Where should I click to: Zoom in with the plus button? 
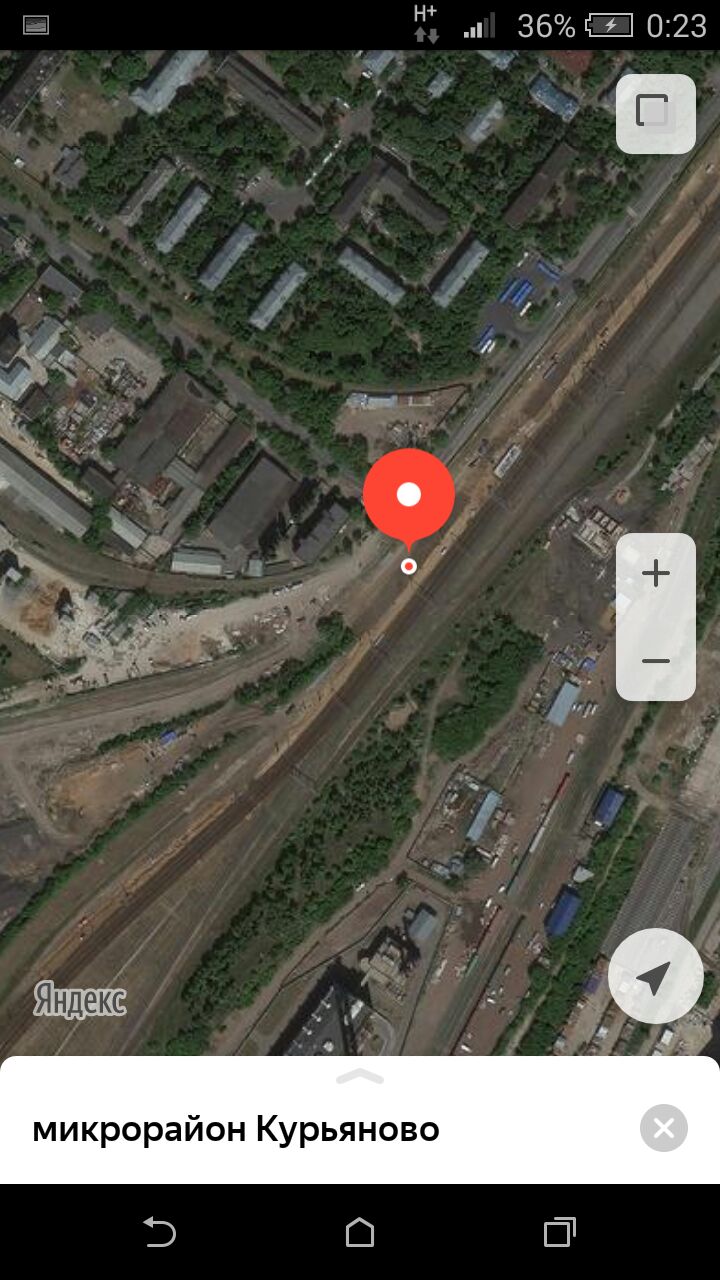click(655, 574)
